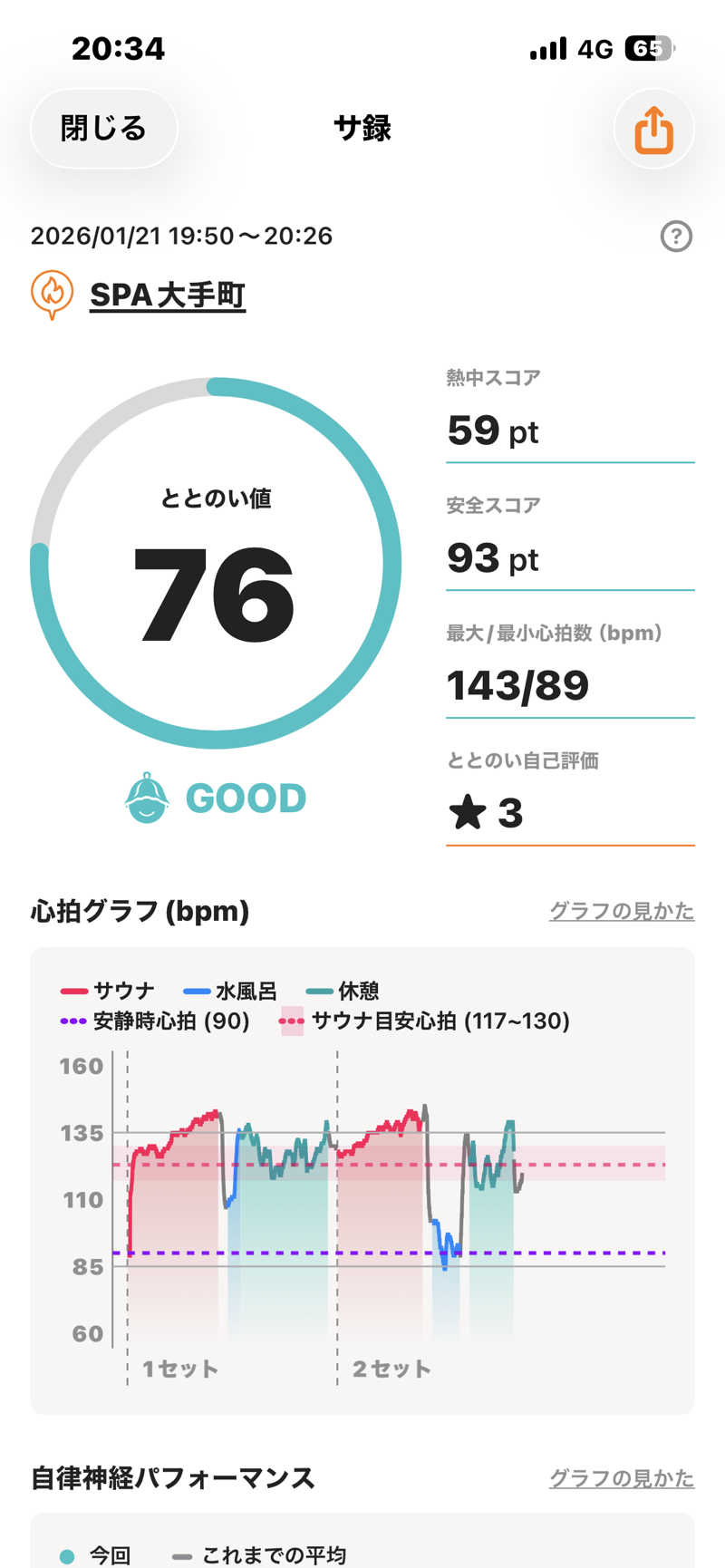
Task: Close the サ録 screen with 閉じる
Action: pos(103,129)
